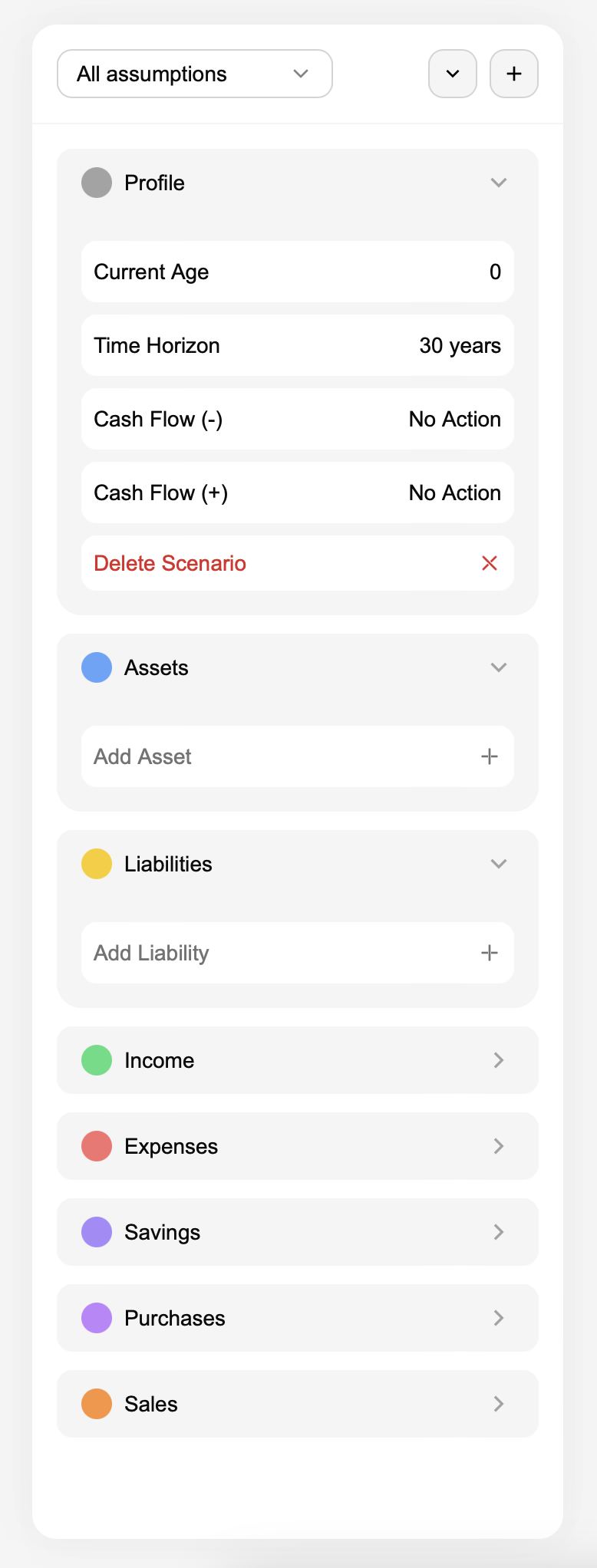Image resolution: width=597 pixels, height=1568 pixels.
Task: Expand the Savings section
Action: pyautogui.click(x=298, y=1232)
